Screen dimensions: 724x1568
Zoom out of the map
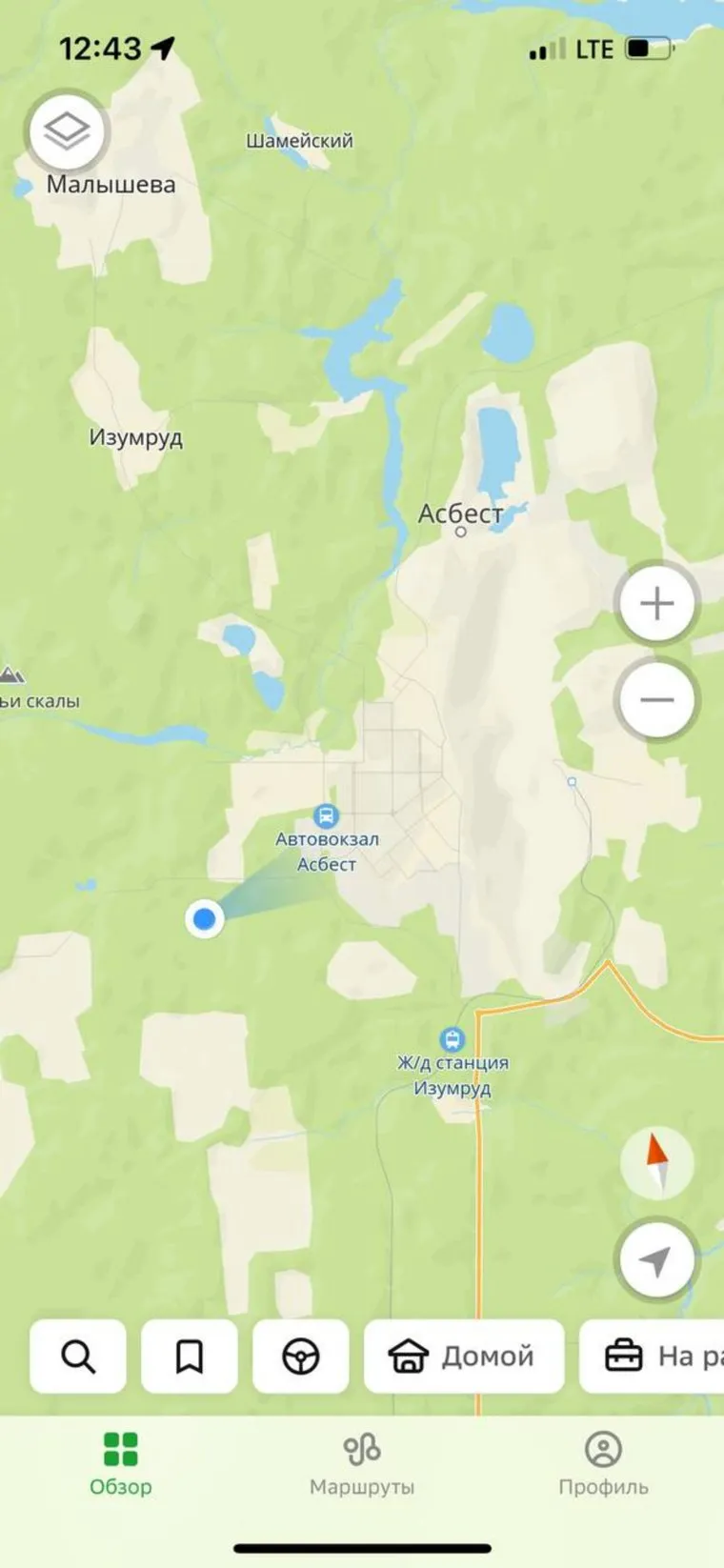(x=656, y=700)
